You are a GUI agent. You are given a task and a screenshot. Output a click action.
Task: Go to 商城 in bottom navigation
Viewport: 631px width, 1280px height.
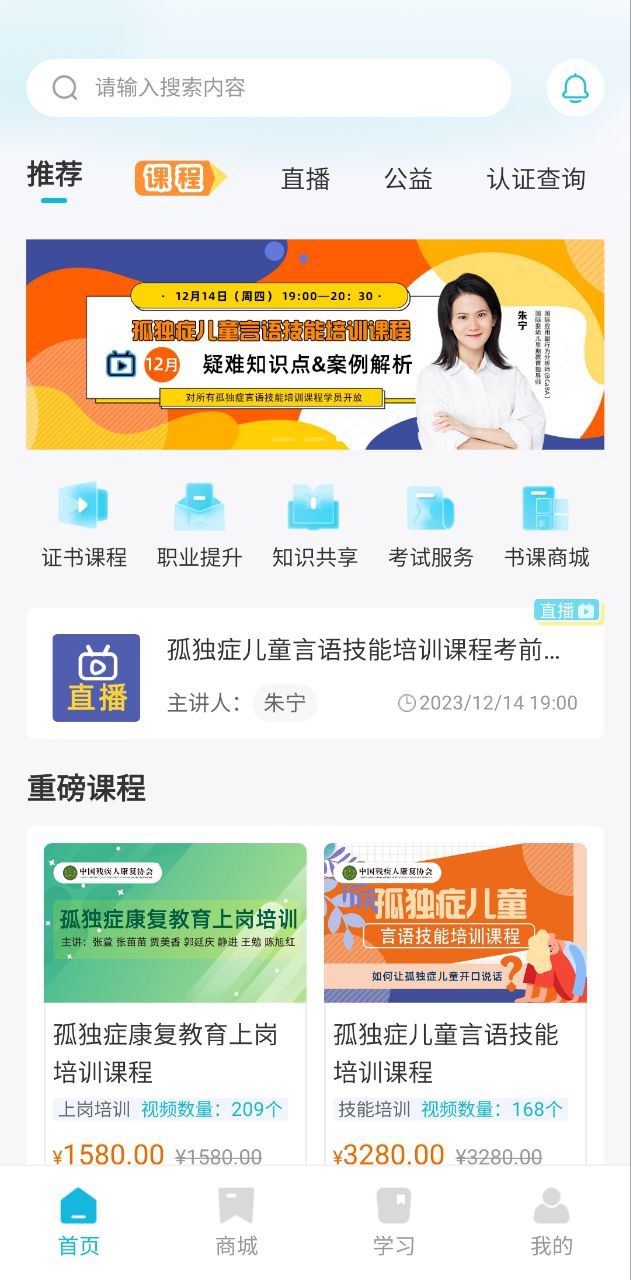[x=236, y=1221]
